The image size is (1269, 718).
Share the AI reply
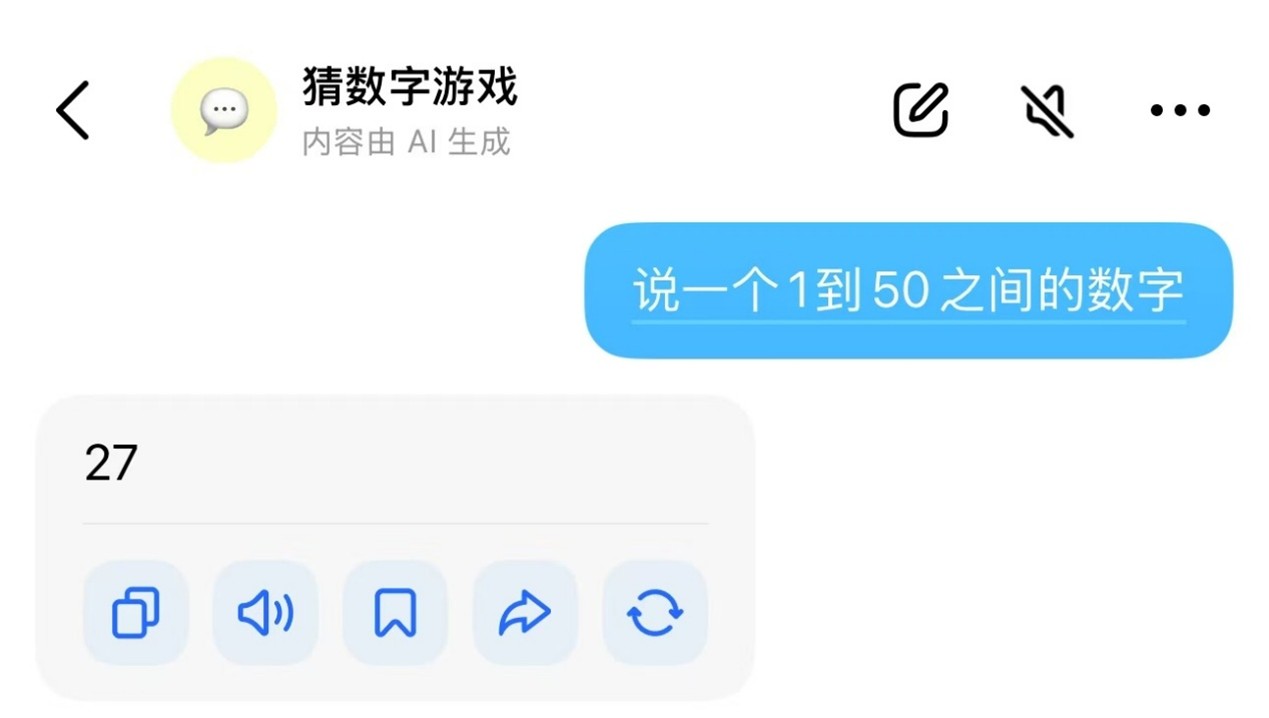tap(525, 613)
